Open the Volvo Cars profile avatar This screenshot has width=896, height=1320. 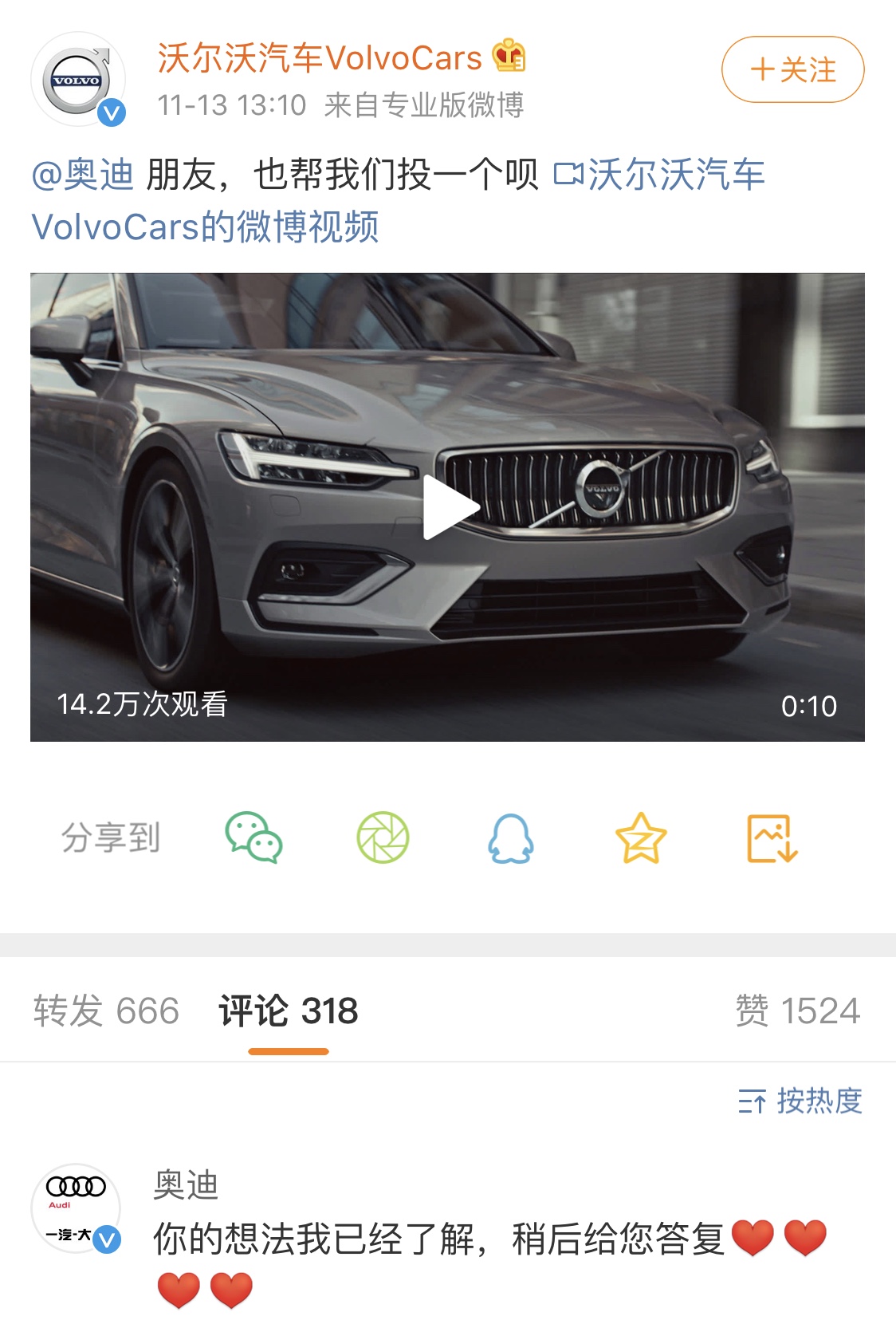pos(77,80)
